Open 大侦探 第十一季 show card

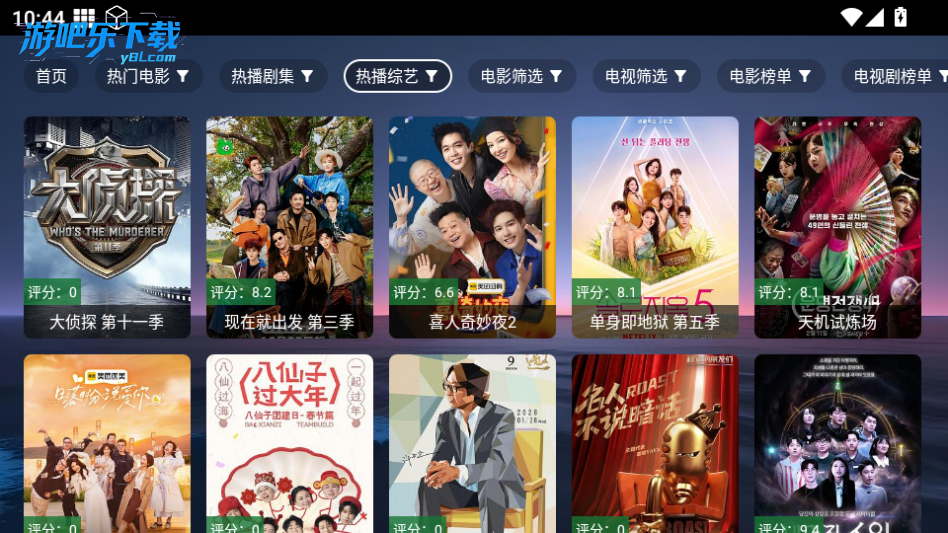(x=107, y=227)
